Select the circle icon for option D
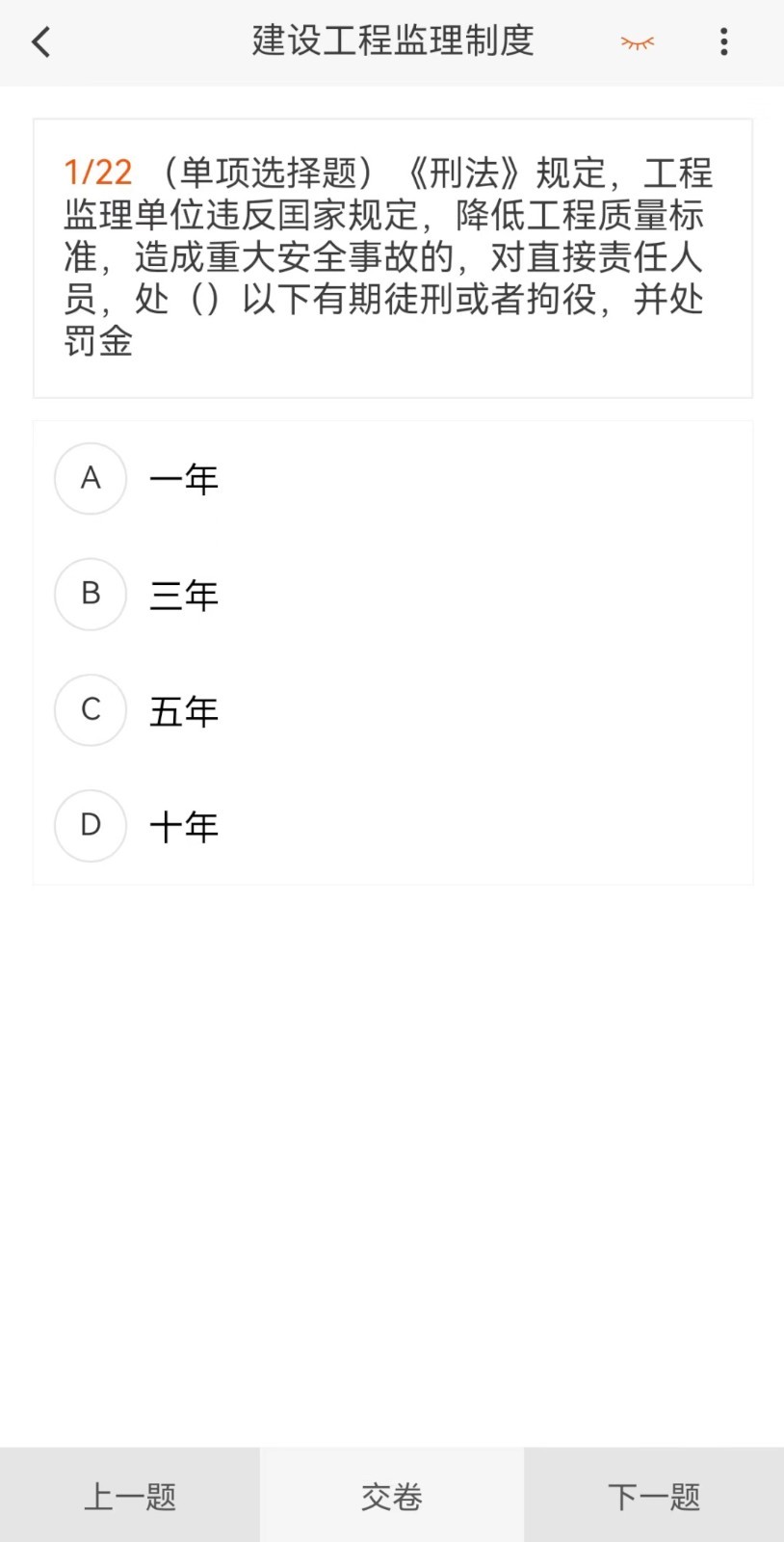The width and height of the screenshot is (784, 1542). (x=90, y=826)
